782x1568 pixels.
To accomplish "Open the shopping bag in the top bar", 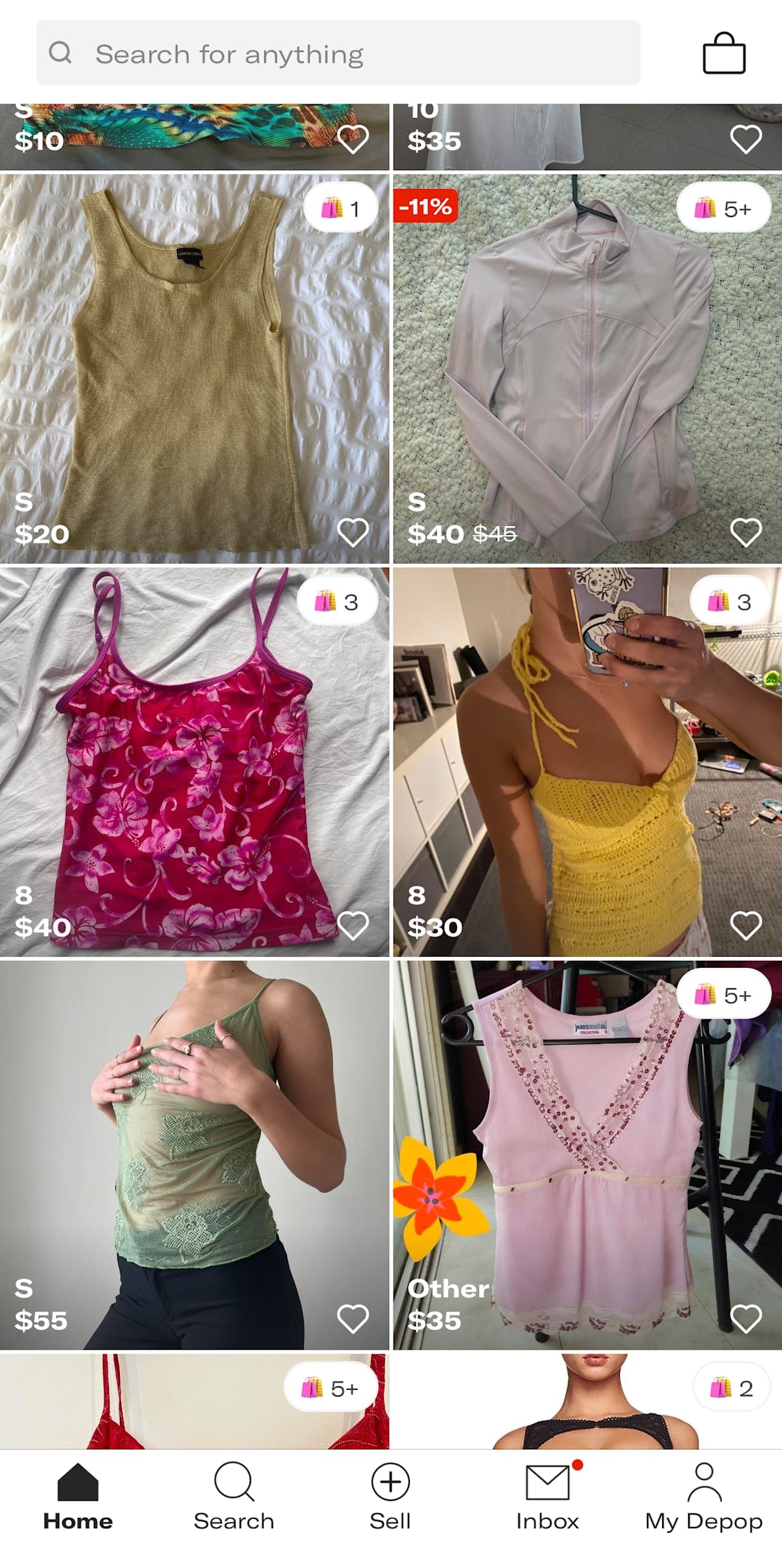I will pos(723,53).
